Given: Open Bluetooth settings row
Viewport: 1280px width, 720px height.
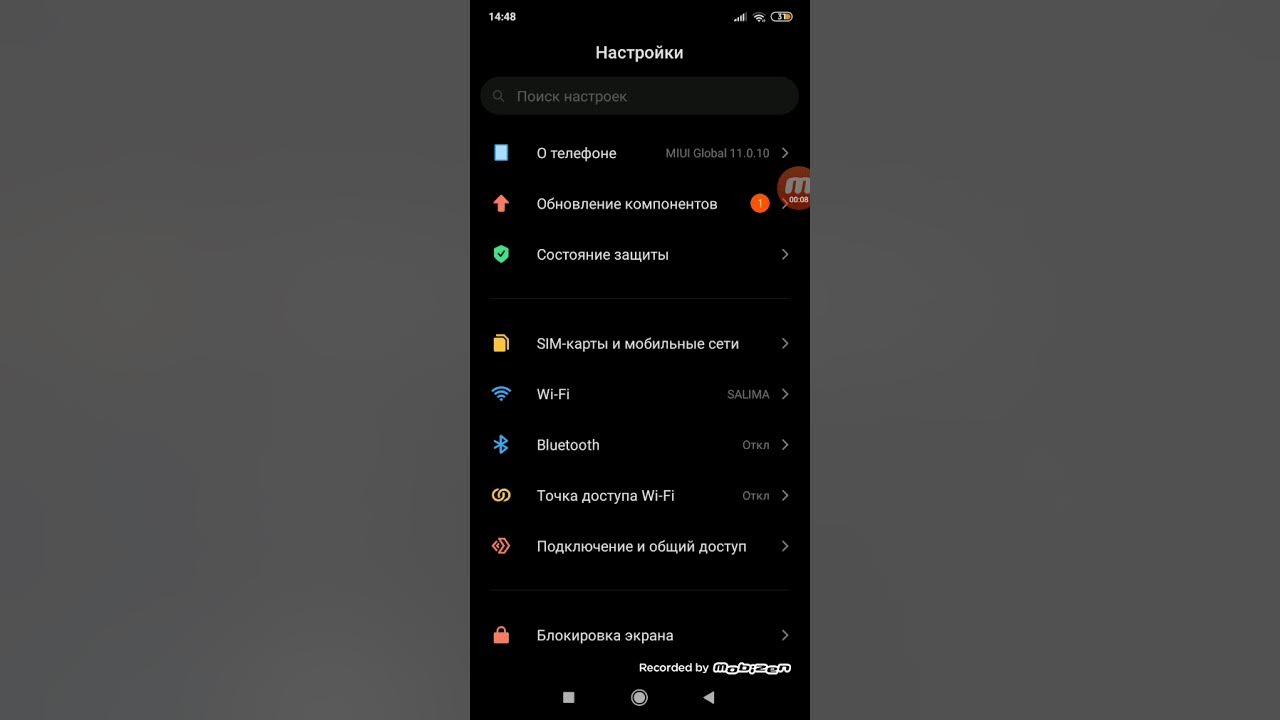Looking at the screenshot, I should tap(639, 445).
